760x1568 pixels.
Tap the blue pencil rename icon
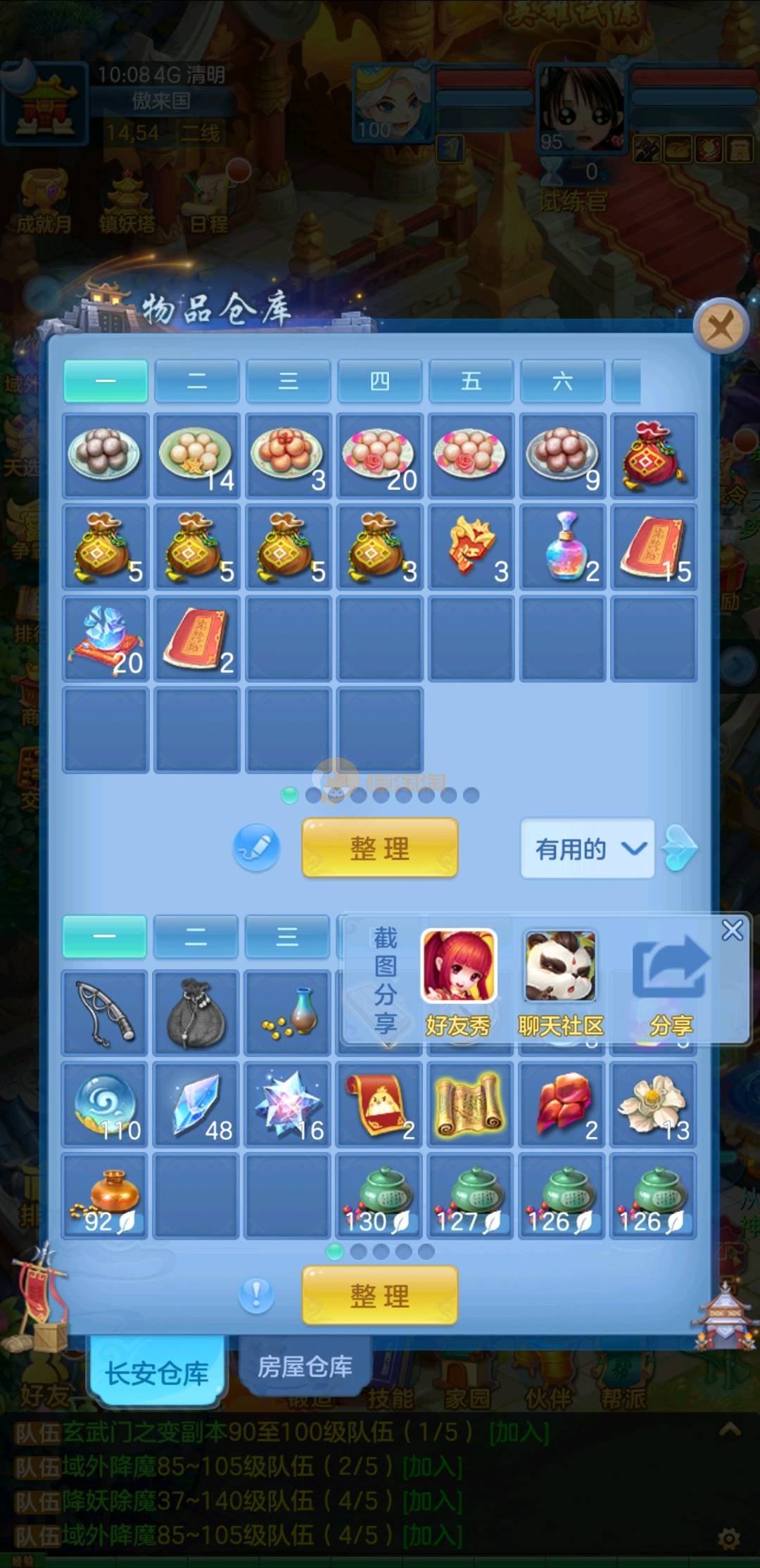click(x=256, y=847)
